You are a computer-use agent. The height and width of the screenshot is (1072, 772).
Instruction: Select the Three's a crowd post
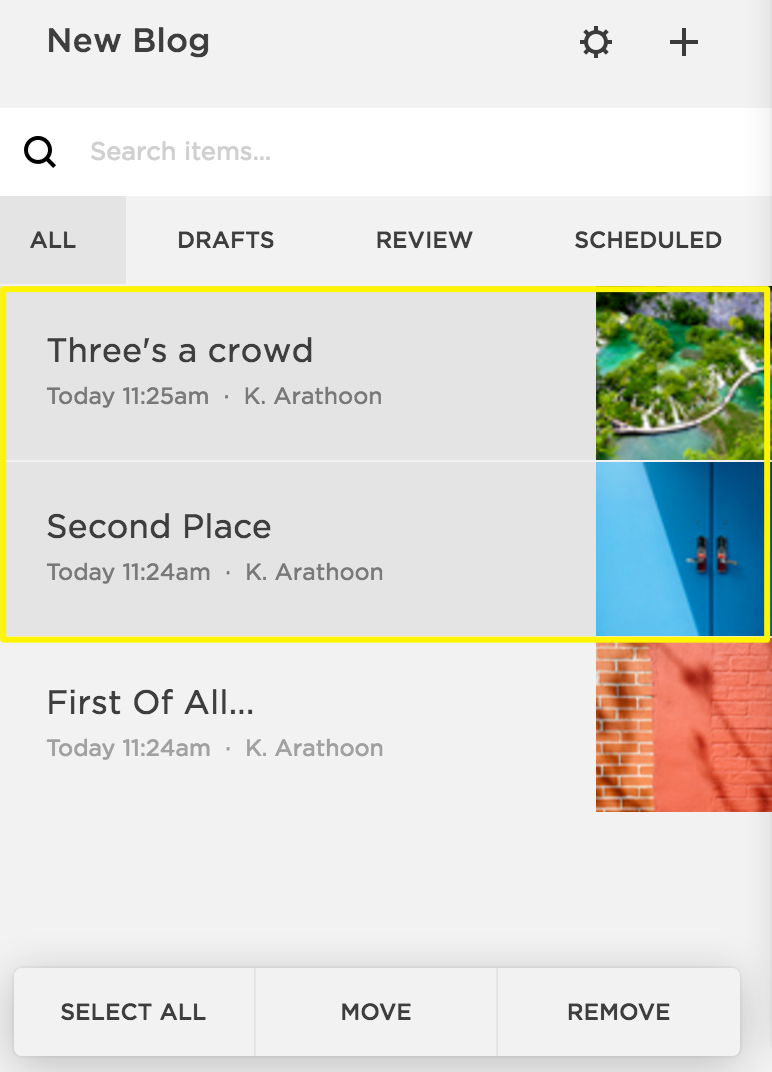click(x=300, y=373)
